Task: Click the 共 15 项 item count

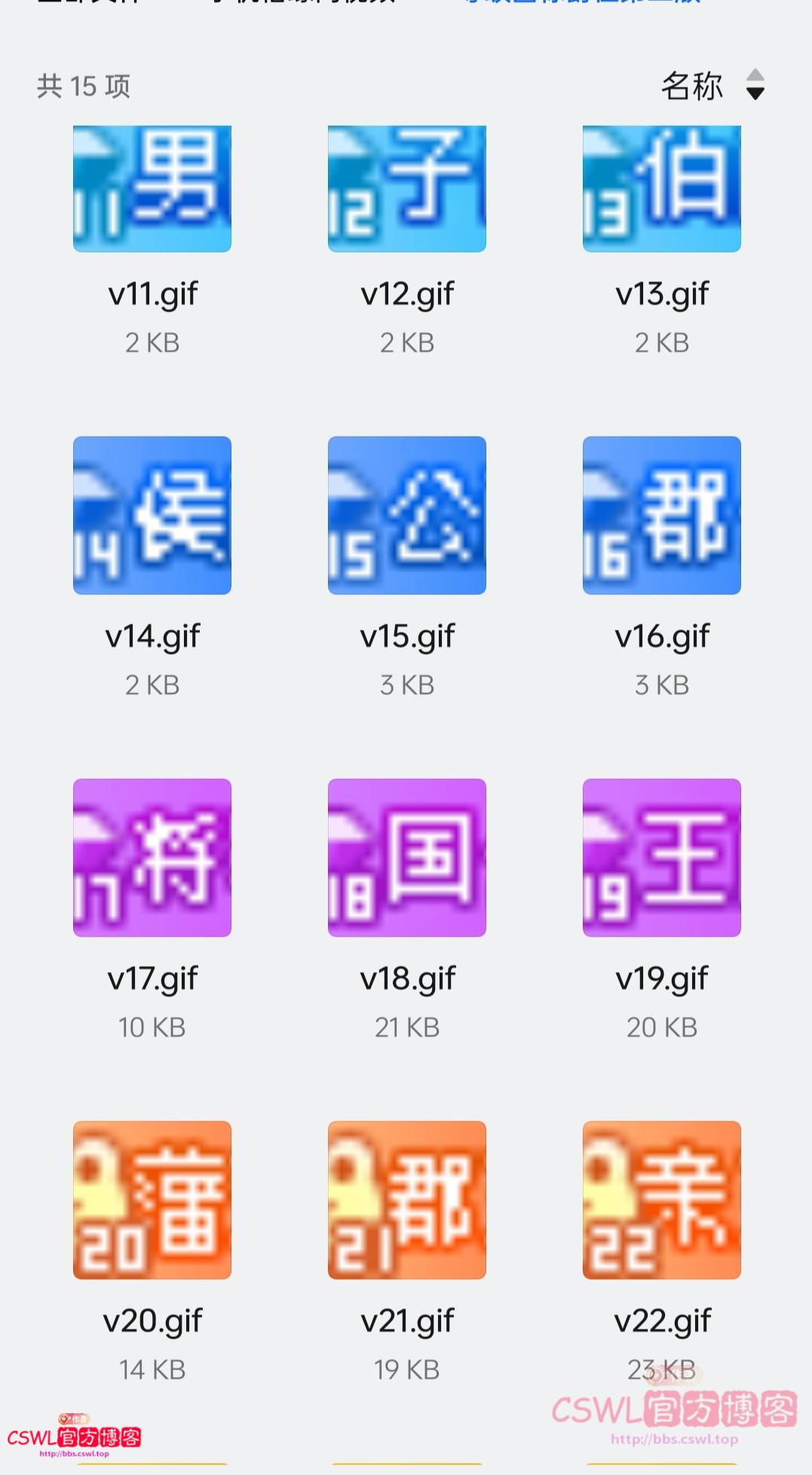Action: coord(83,87)
